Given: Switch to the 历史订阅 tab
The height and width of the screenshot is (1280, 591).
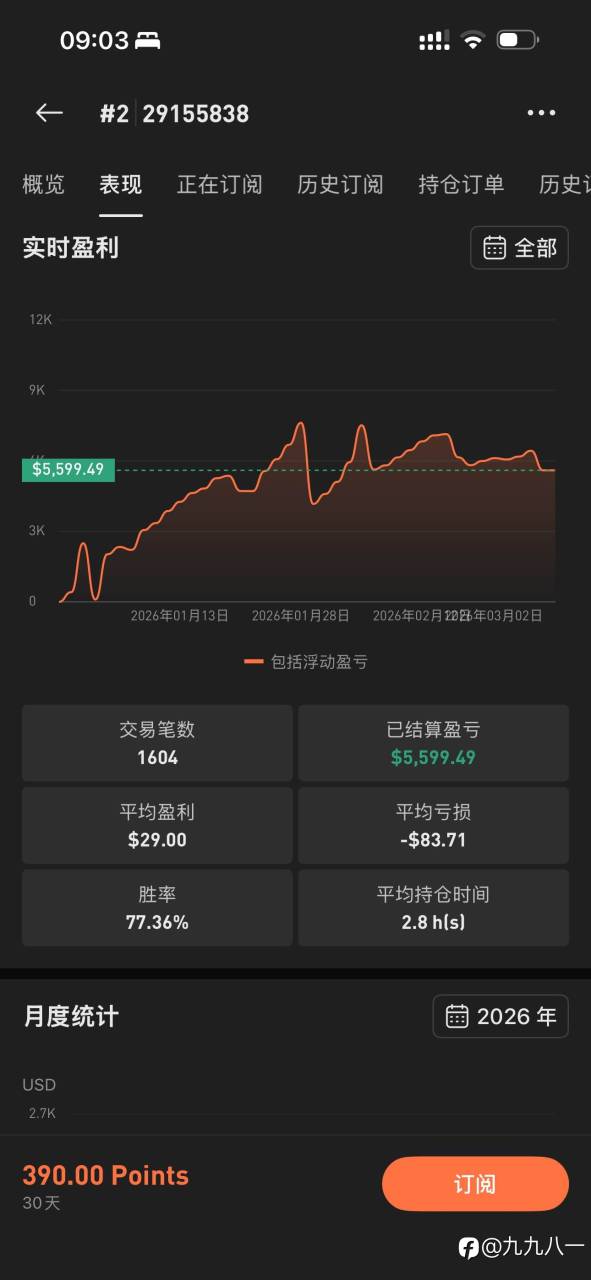Looking at the screenshot, I should 340,184.
